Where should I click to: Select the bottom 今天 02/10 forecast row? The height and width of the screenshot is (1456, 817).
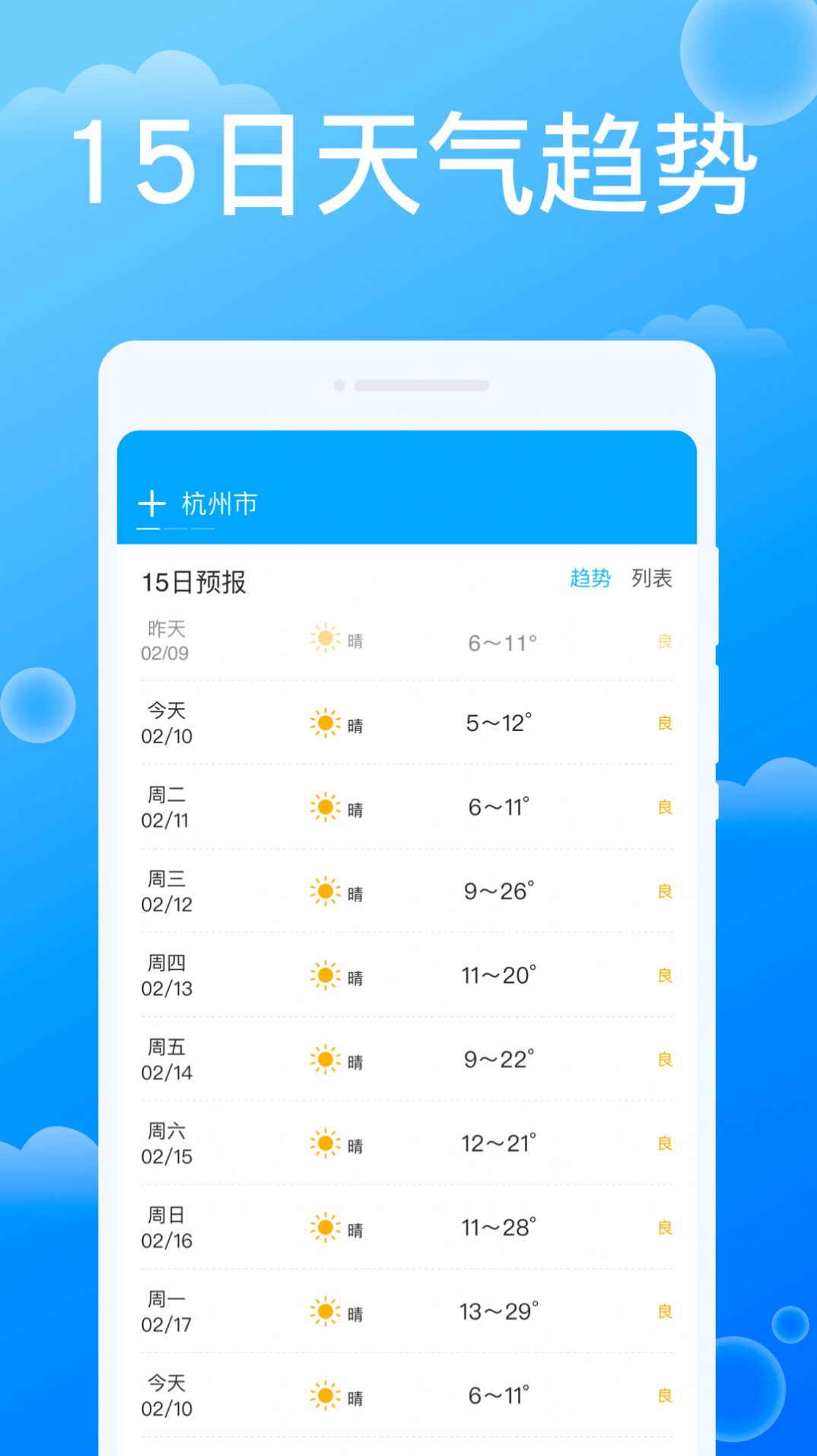[x=403, y=1394]
